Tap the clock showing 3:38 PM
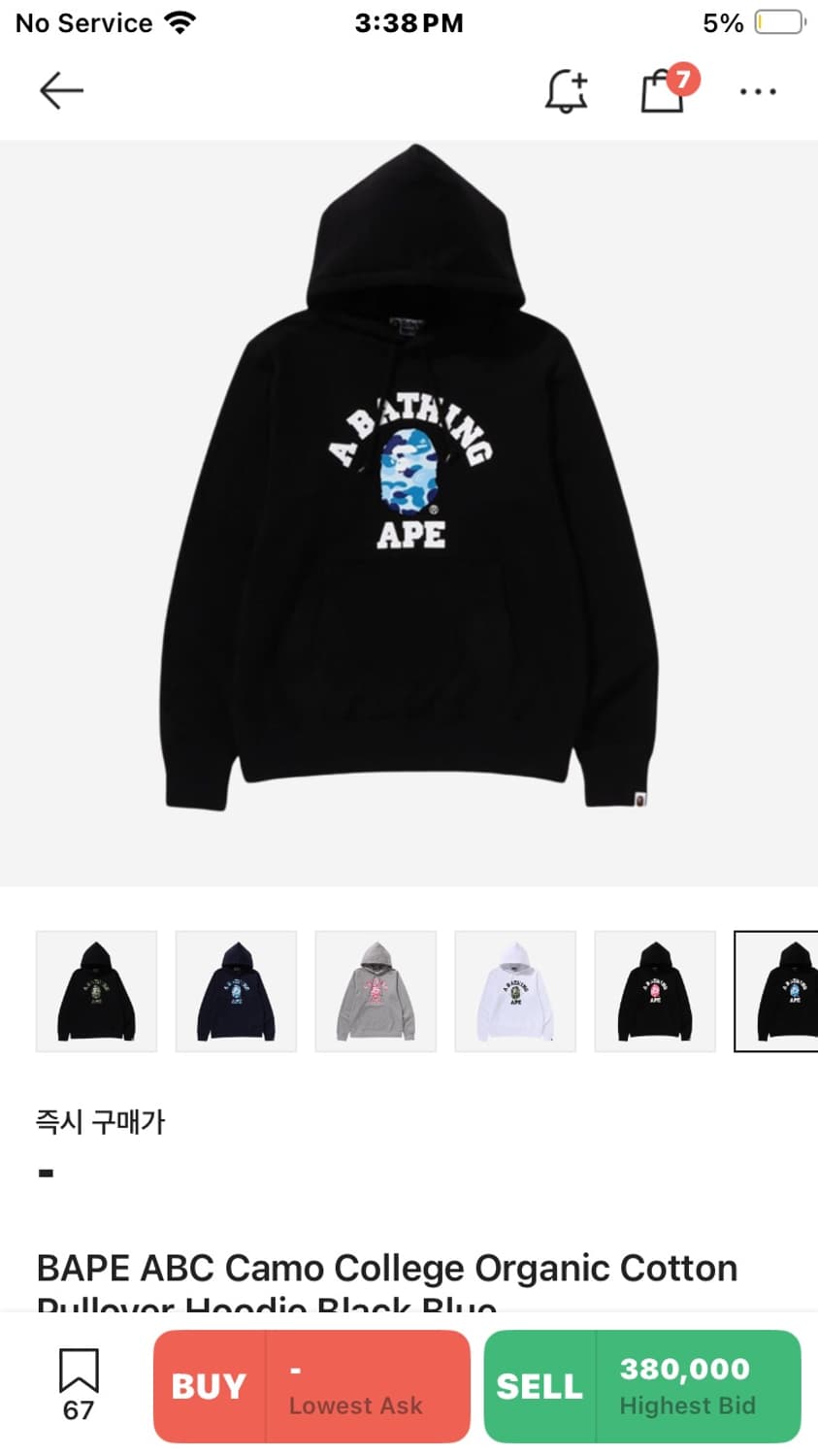 point(409,21)
